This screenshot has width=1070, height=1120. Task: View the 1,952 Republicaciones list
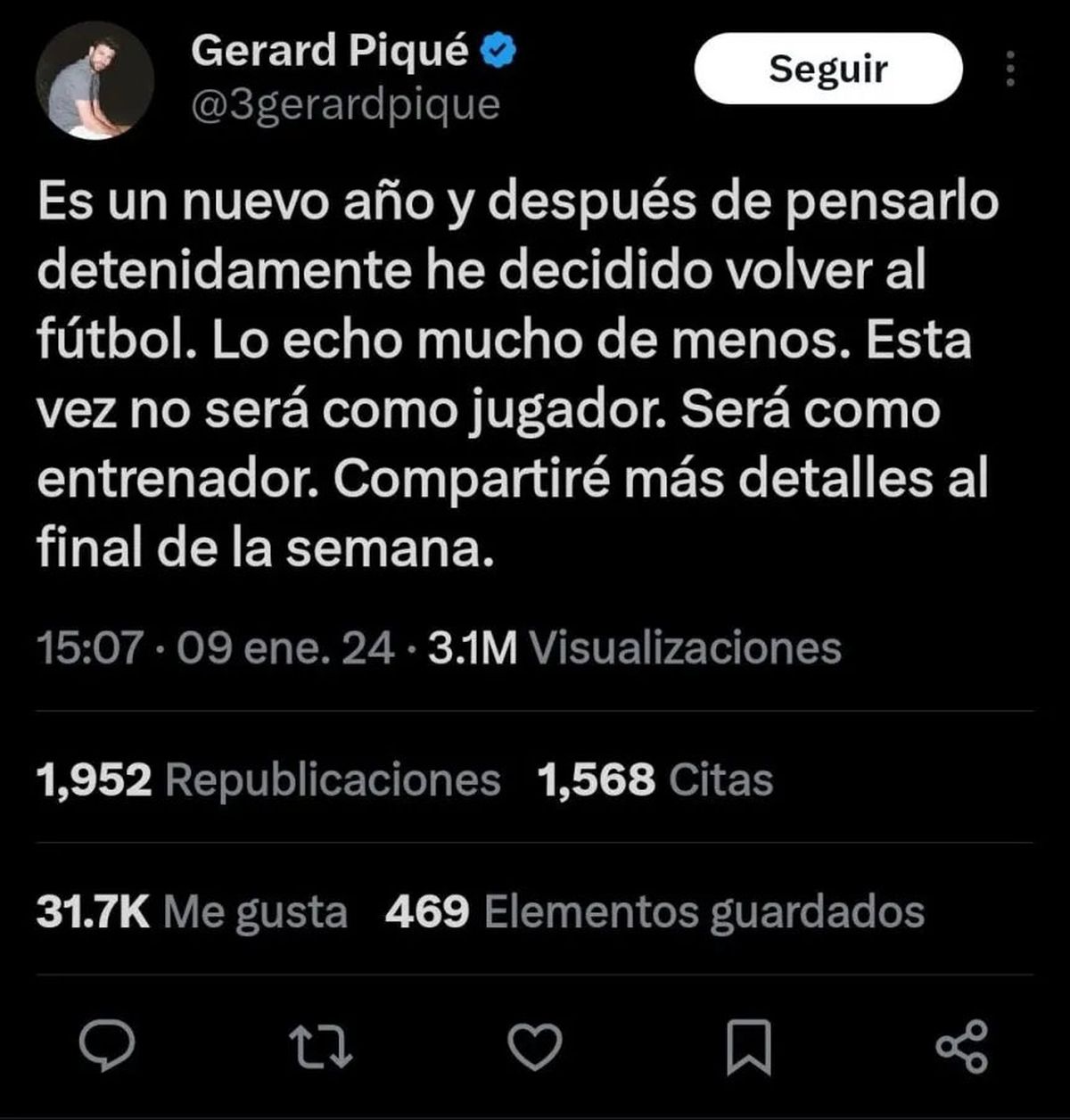(x=268, y=779)
